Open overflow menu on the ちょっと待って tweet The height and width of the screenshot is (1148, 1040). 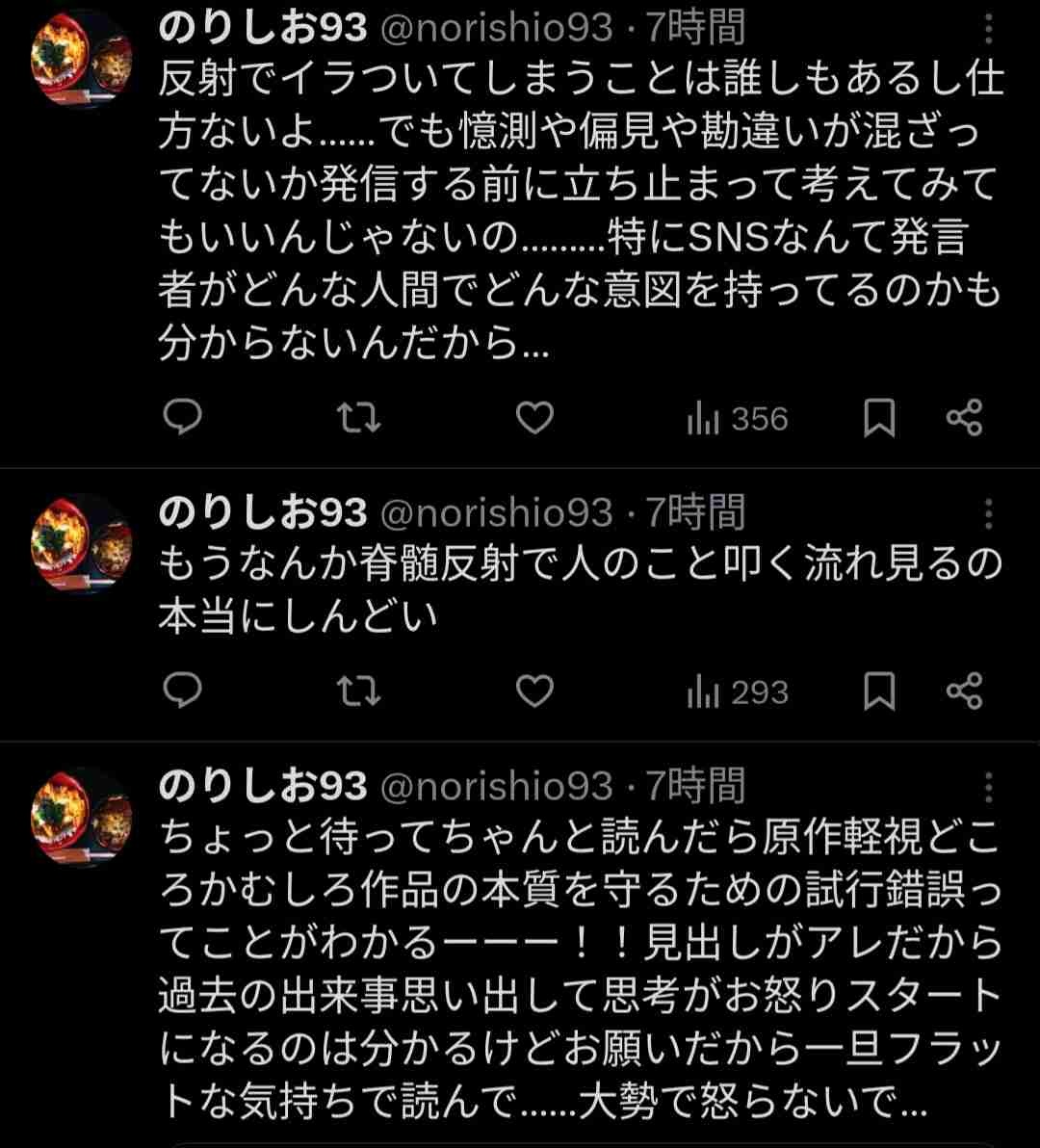click(989, 788)
